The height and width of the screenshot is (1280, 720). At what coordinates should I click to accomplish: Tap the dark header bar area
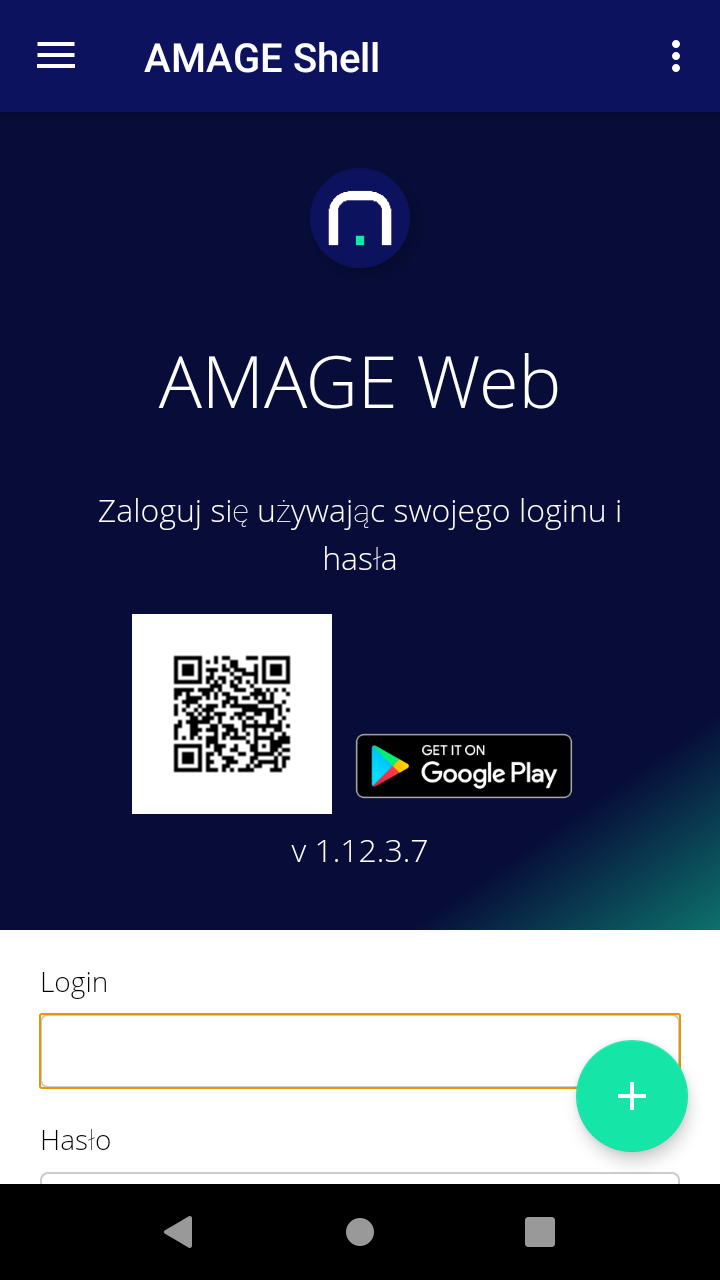click(360, 56)
